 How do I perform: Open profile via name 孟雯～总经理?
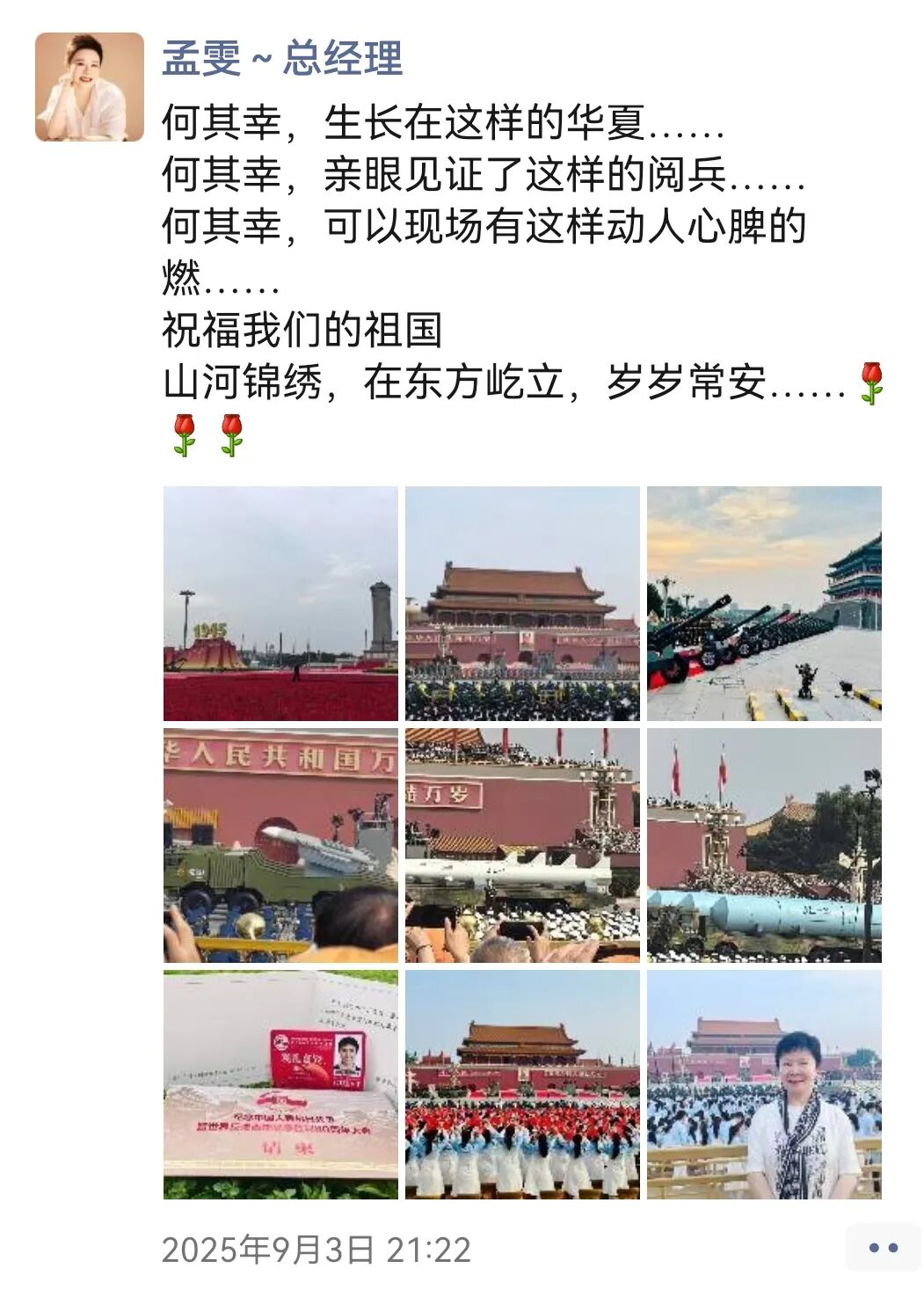point(282,59)
